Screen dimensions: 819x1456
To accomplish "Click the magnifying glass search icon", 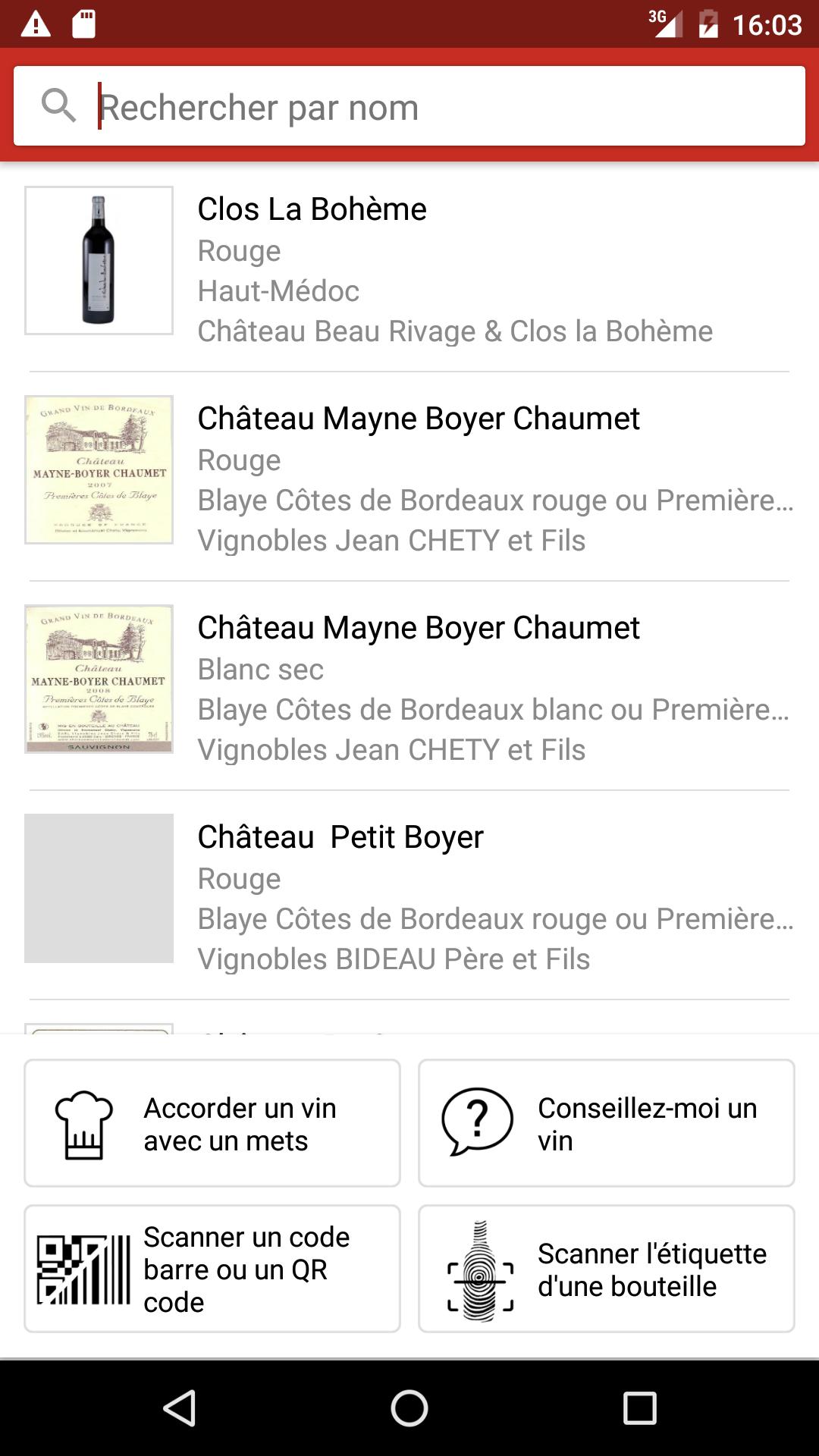I will (x=58, y=107).
